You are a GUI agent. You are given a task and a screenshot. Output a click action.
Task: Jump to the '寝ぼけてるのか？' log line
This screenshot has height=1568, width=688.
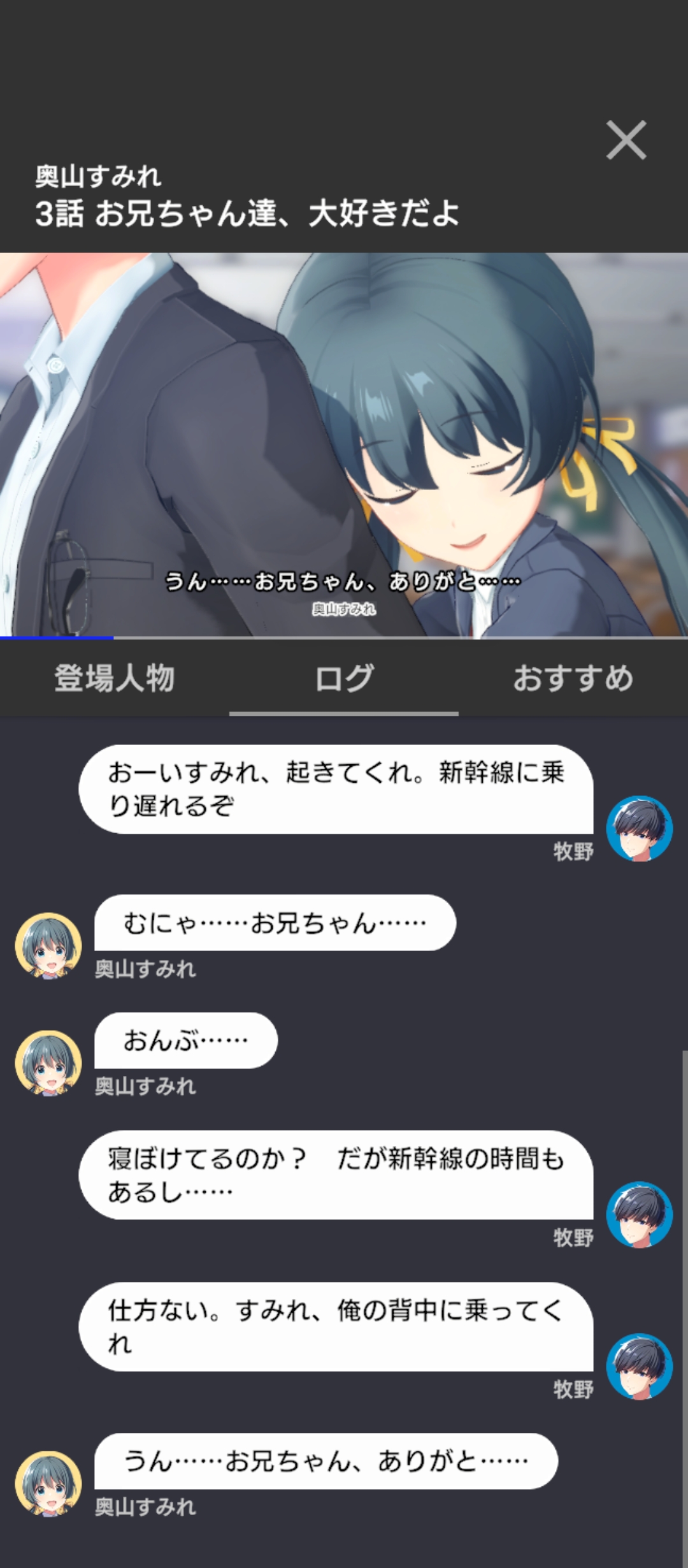[336, 1175]
